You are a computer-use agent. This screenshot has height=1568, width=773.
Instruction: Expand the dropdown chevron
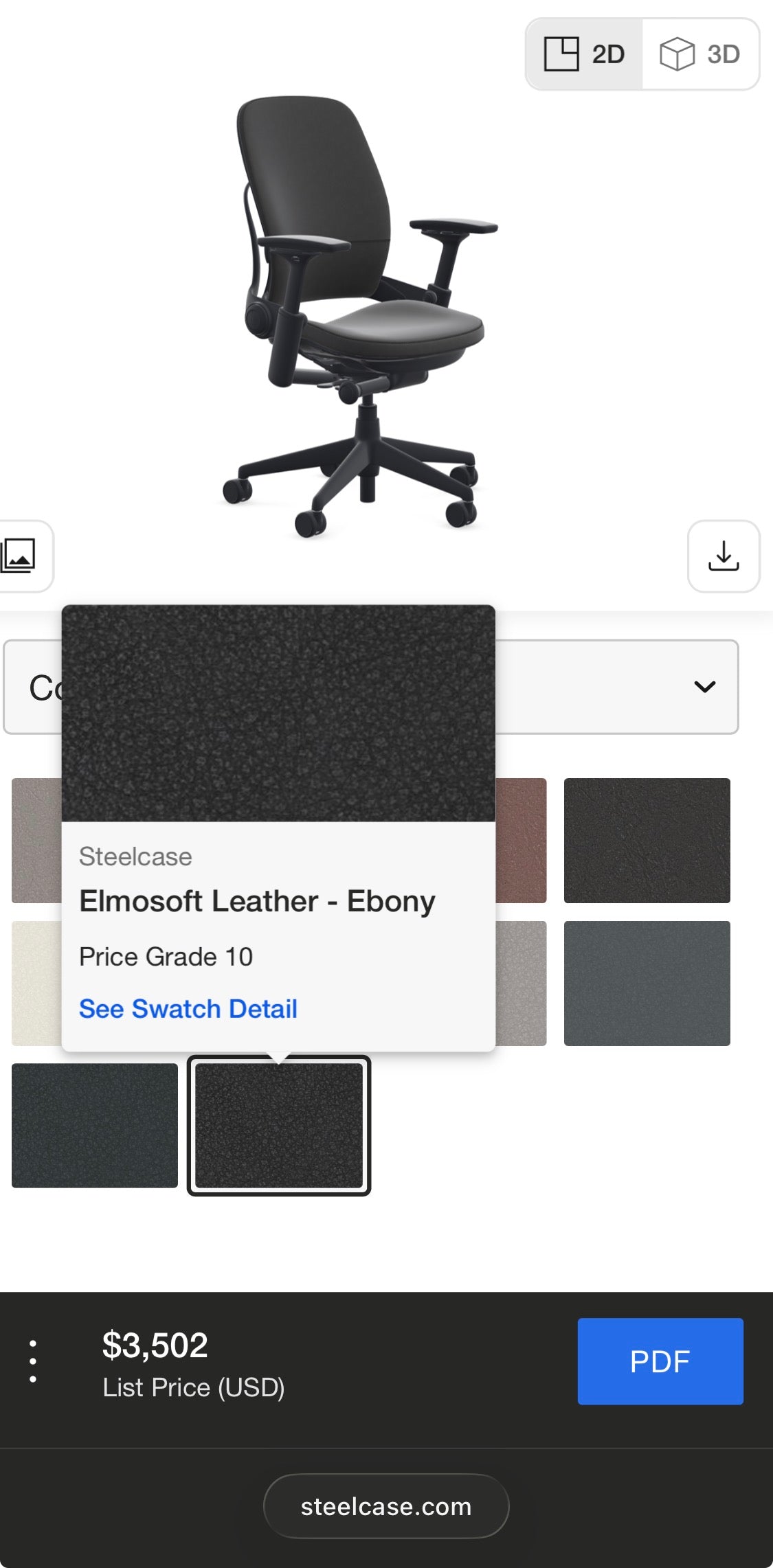(704, 686)
